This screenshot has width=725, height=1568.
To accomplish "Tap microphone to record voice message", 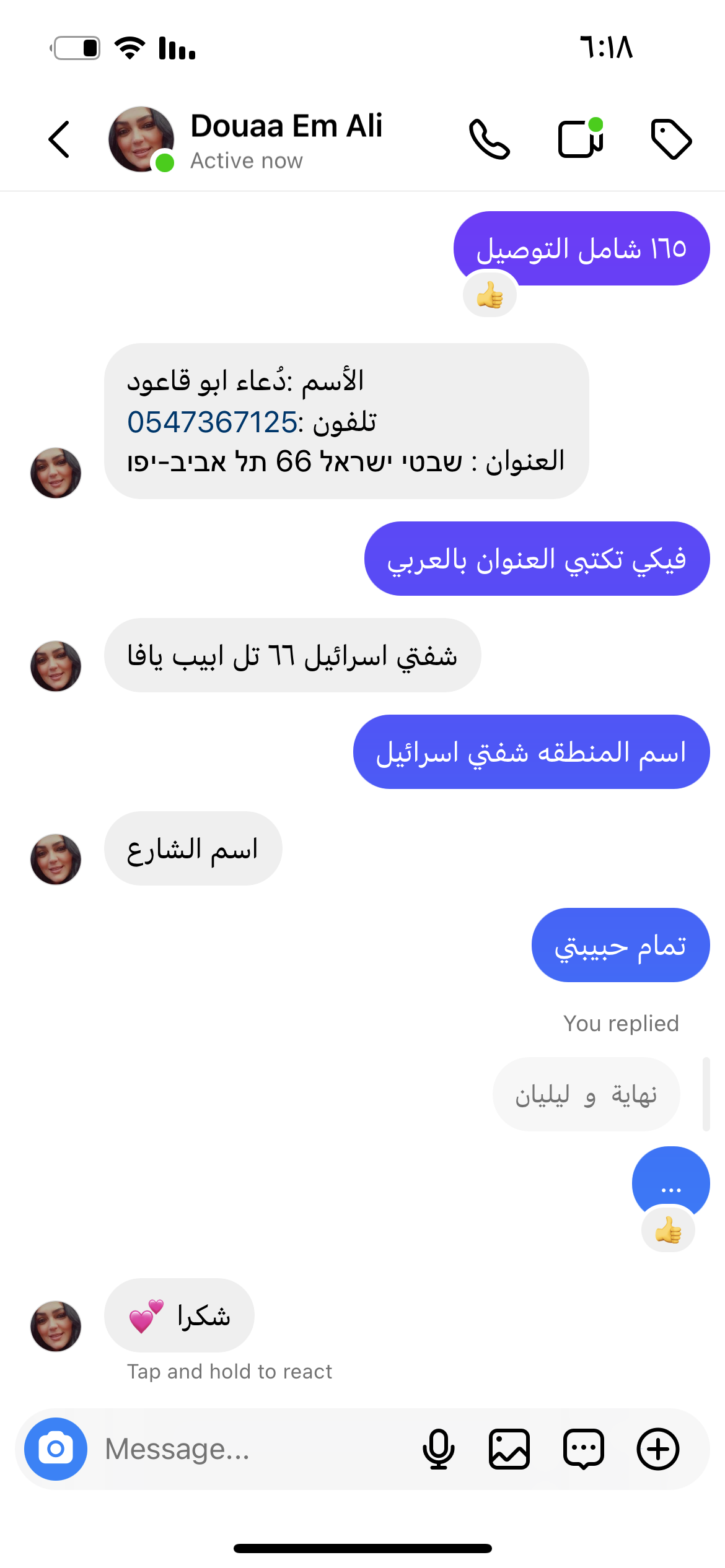I will tap(438, 1449).
